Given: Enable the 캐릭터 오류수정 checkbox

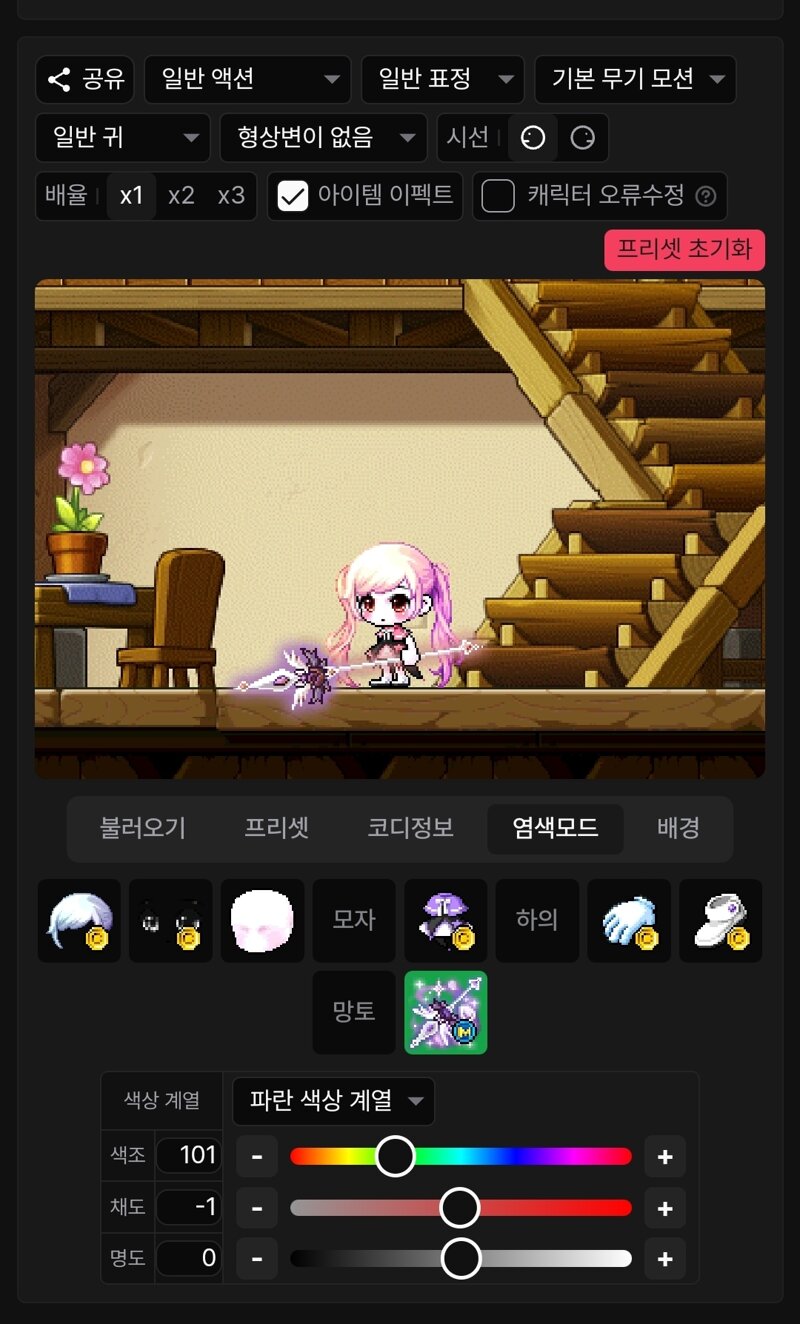Looking at the screenshot, I should click(x=498, y=196).
